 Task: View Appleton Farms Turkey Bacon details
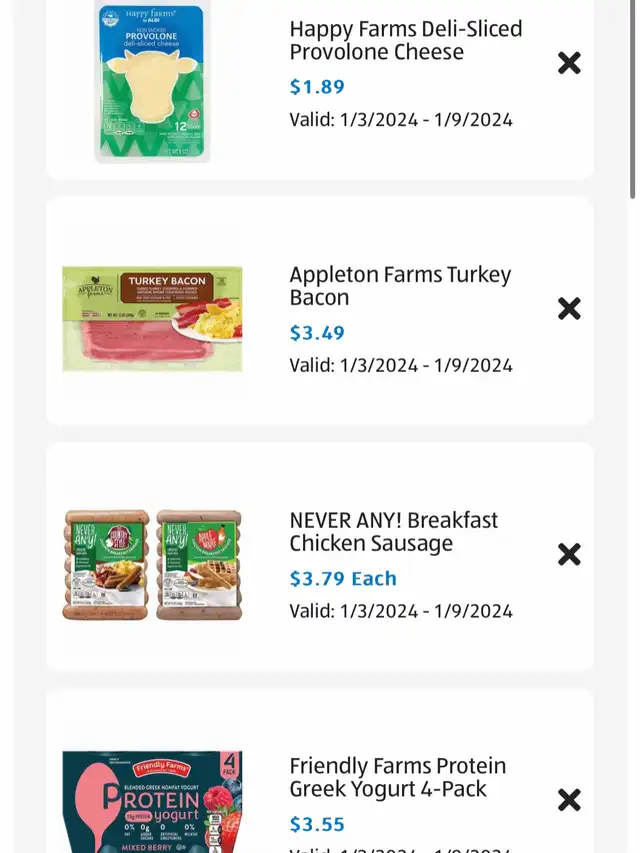point(320,311)
